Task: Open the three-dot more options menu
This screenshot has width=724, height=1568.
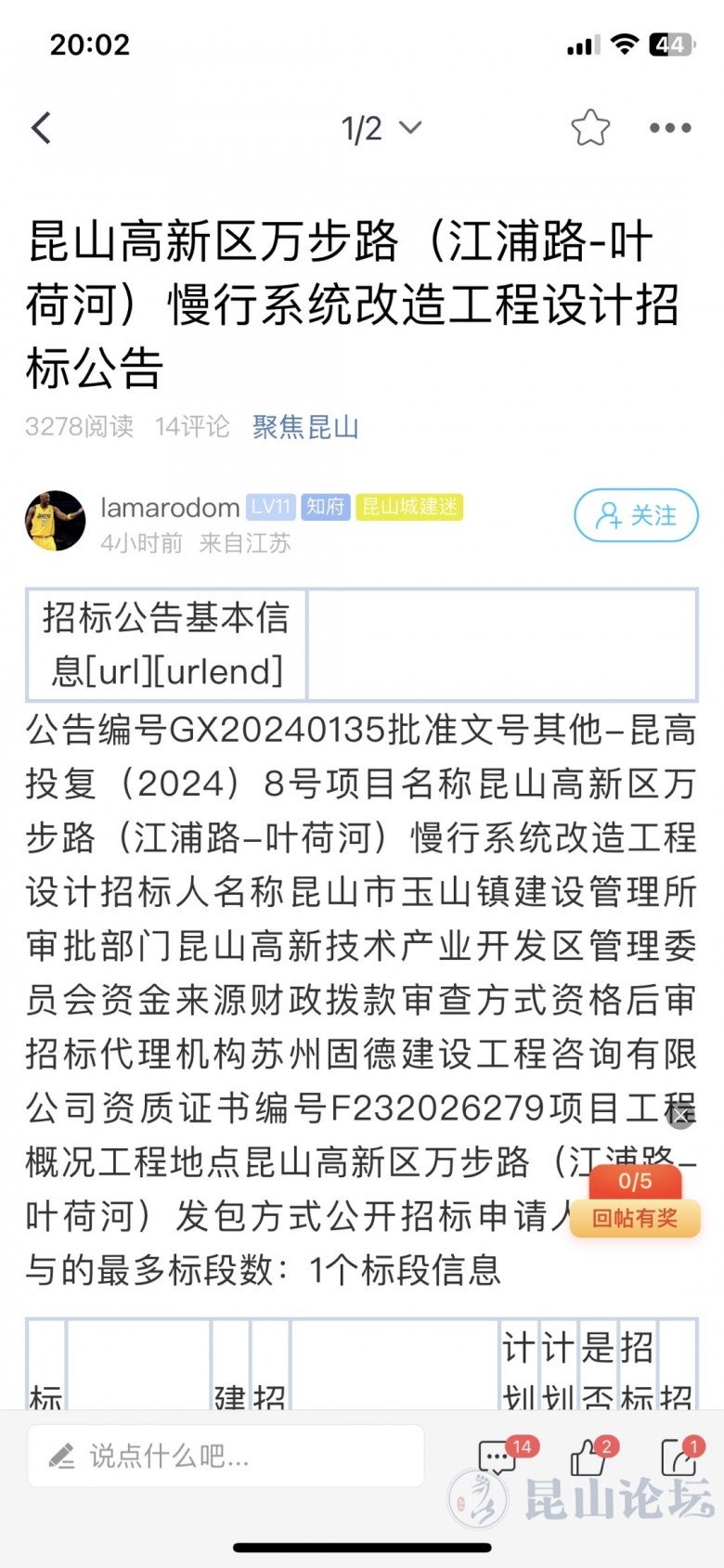Action: 670,128
